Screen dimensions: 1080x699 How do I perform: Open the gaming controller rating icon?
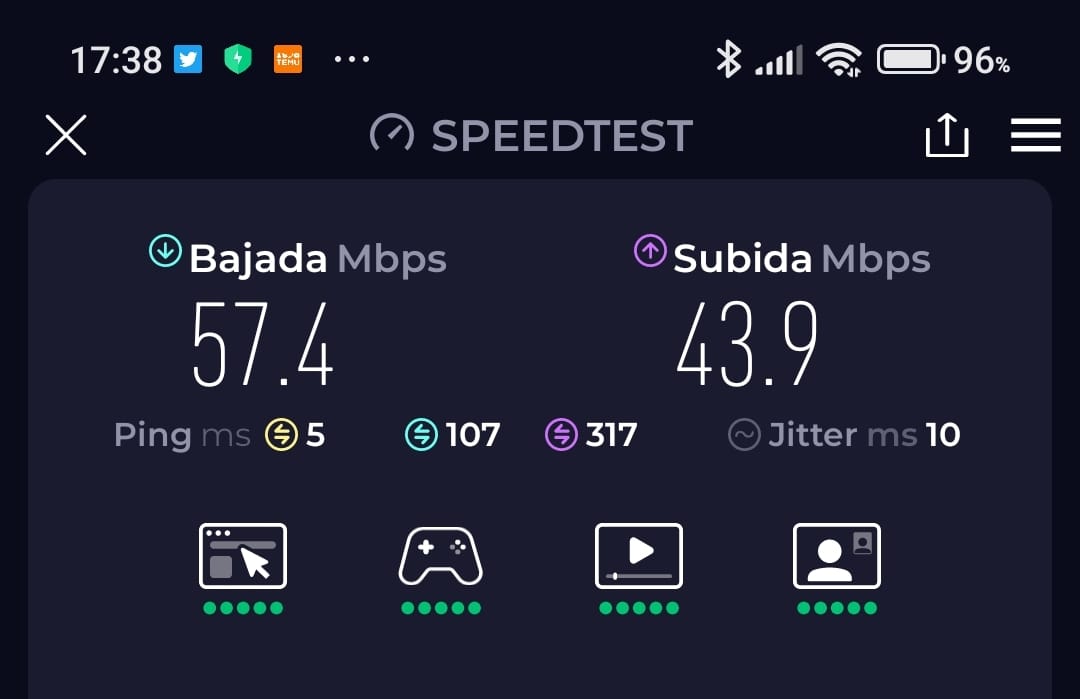(x=440, y=556)
